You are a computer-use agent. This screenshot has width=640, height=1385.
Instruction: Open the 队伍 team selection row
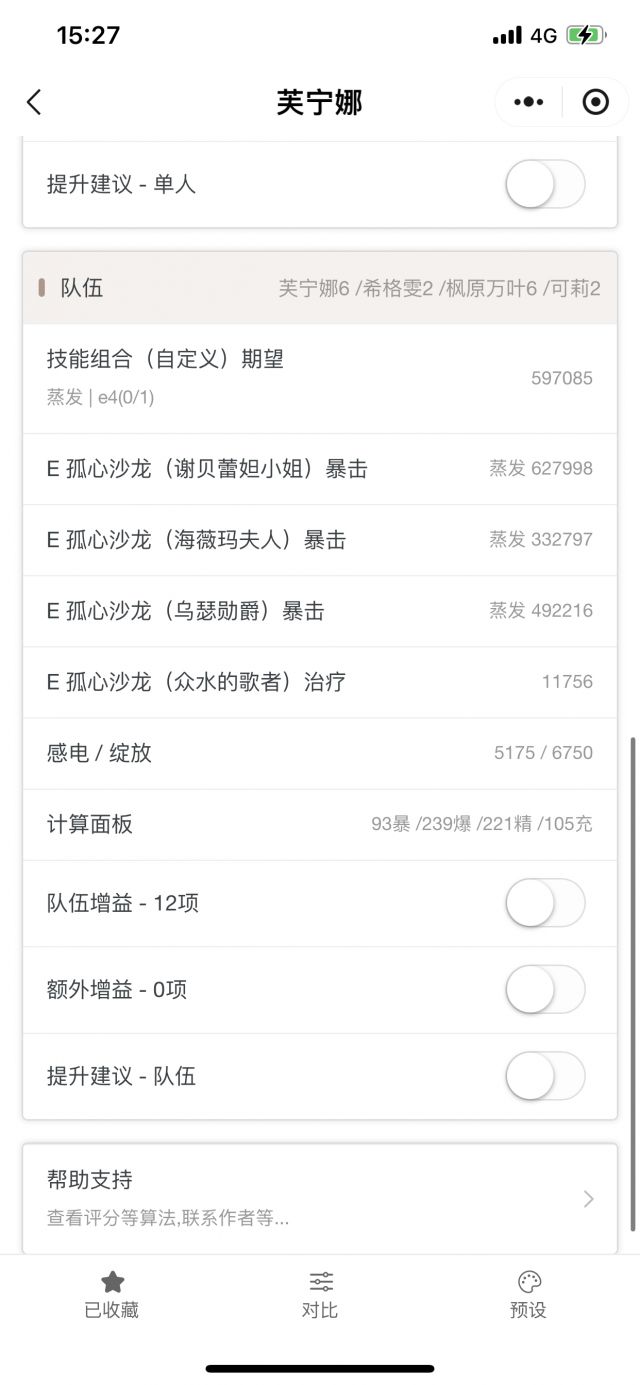[x=320, y=288]
